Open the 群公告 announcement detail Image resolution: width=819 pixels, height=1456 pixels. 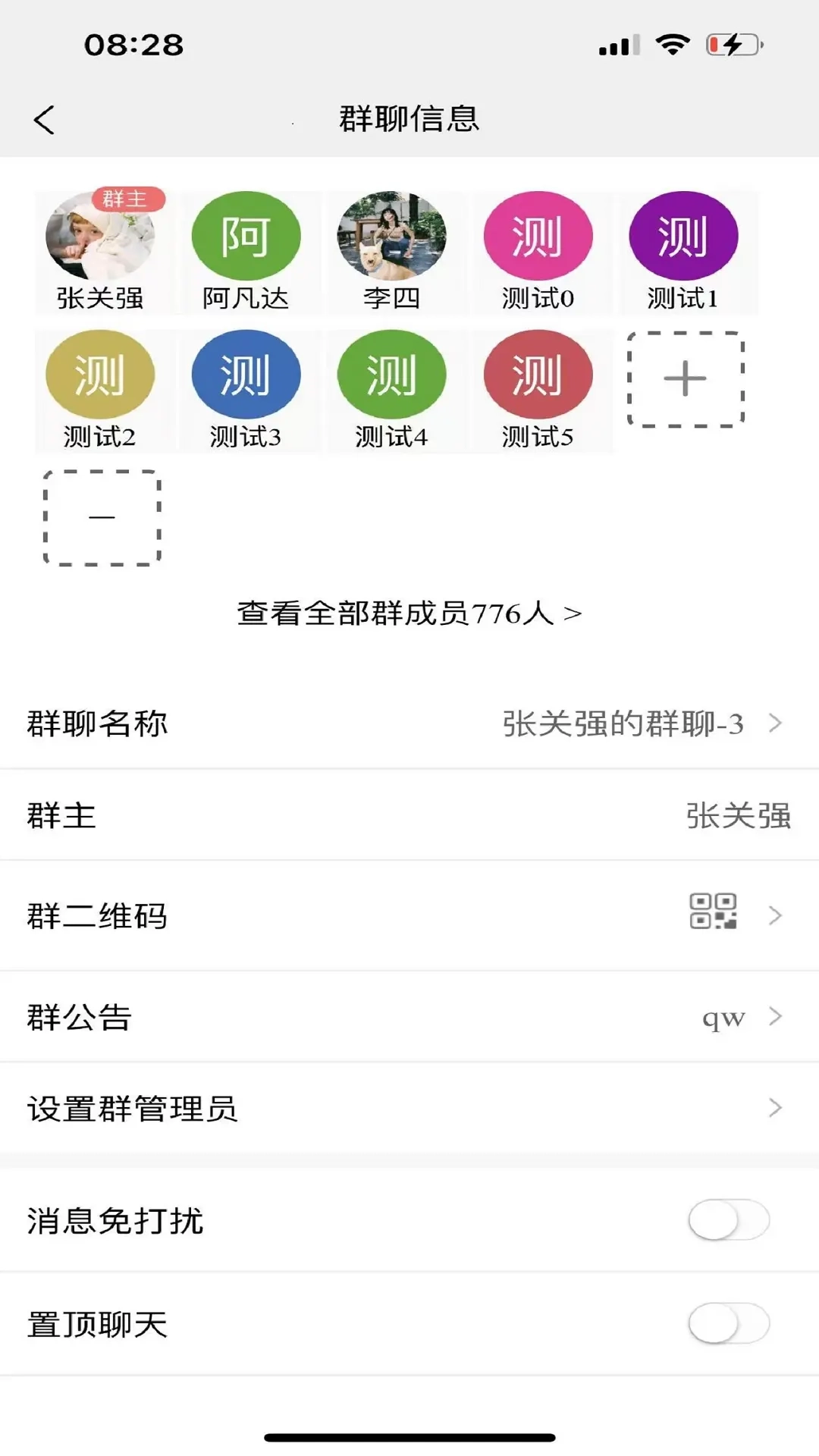(x=409, y=1016)
